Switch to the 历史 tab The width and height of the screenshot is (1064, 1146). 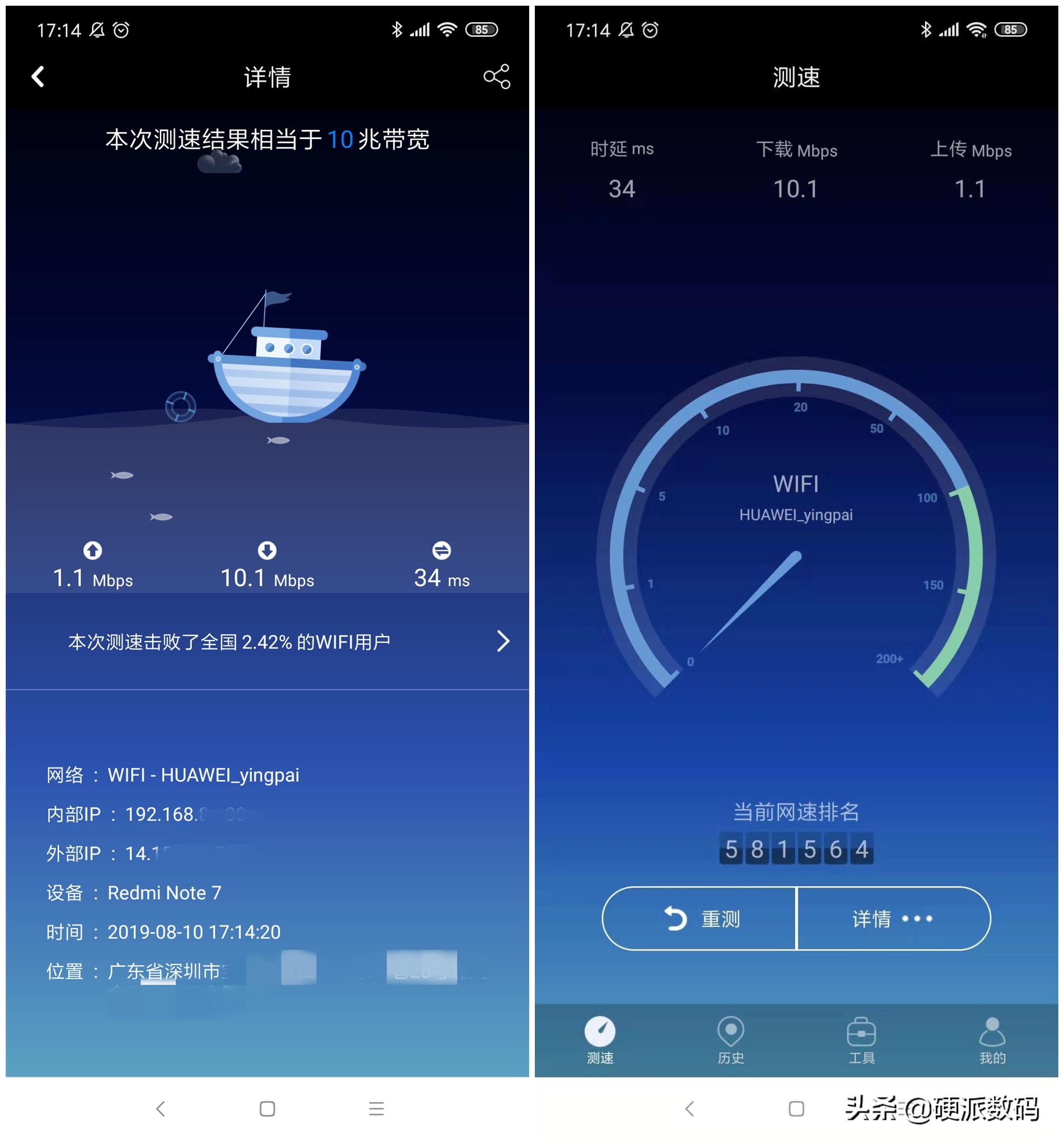tap(731, 1043)
